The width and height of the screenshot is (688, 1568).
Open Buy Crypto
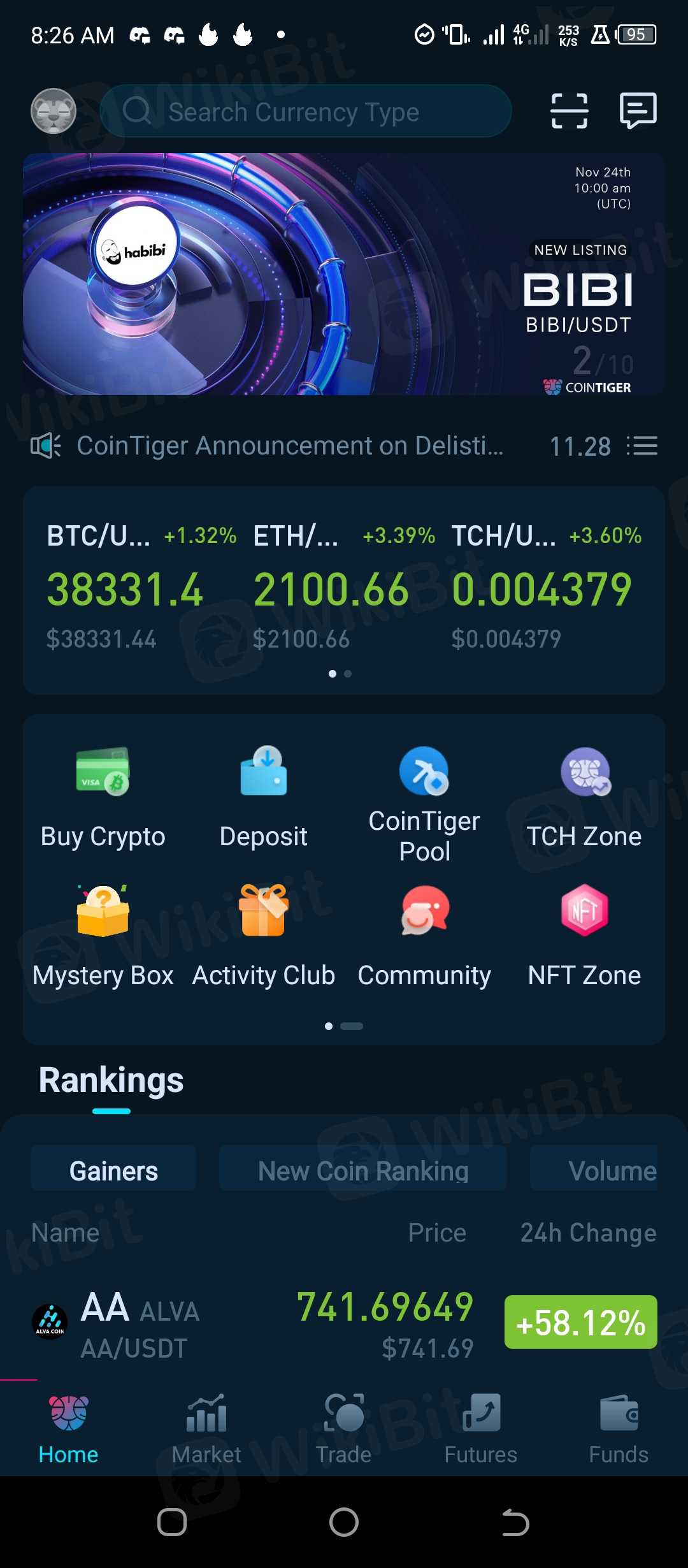click(103, 797)
